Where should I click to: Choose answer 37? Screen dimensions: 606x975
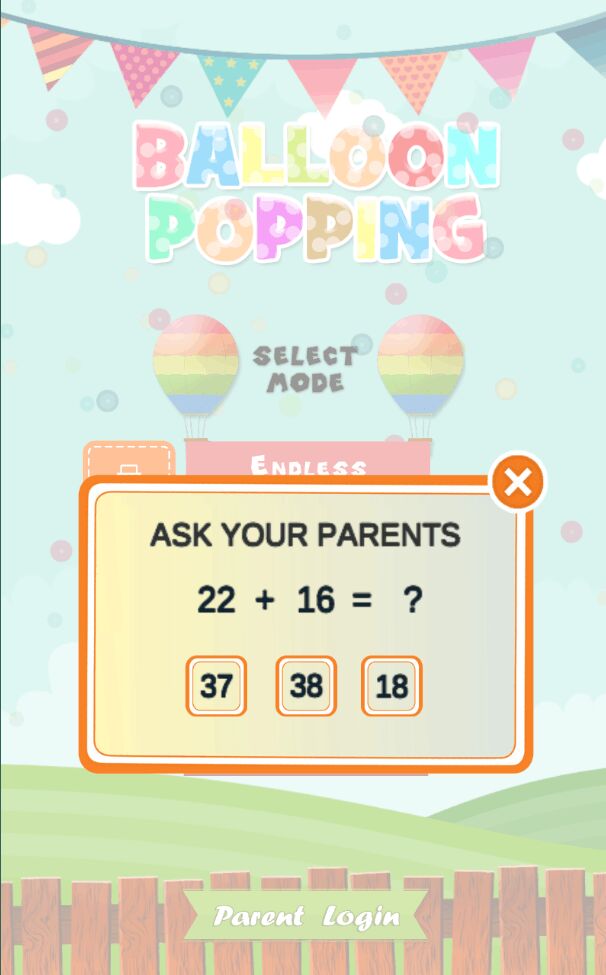[x=216, y=686]
